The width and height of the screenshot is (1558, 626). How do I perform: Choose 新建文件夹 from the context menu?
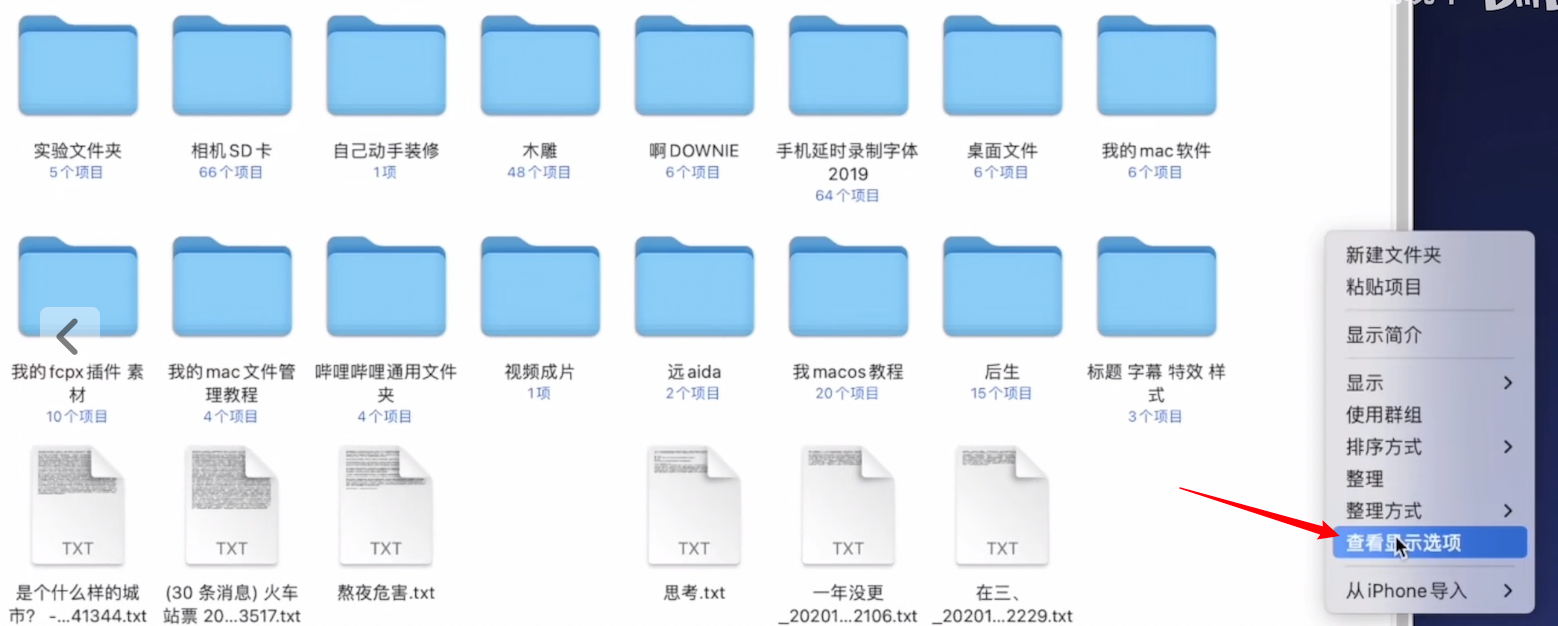[1393, 255]
